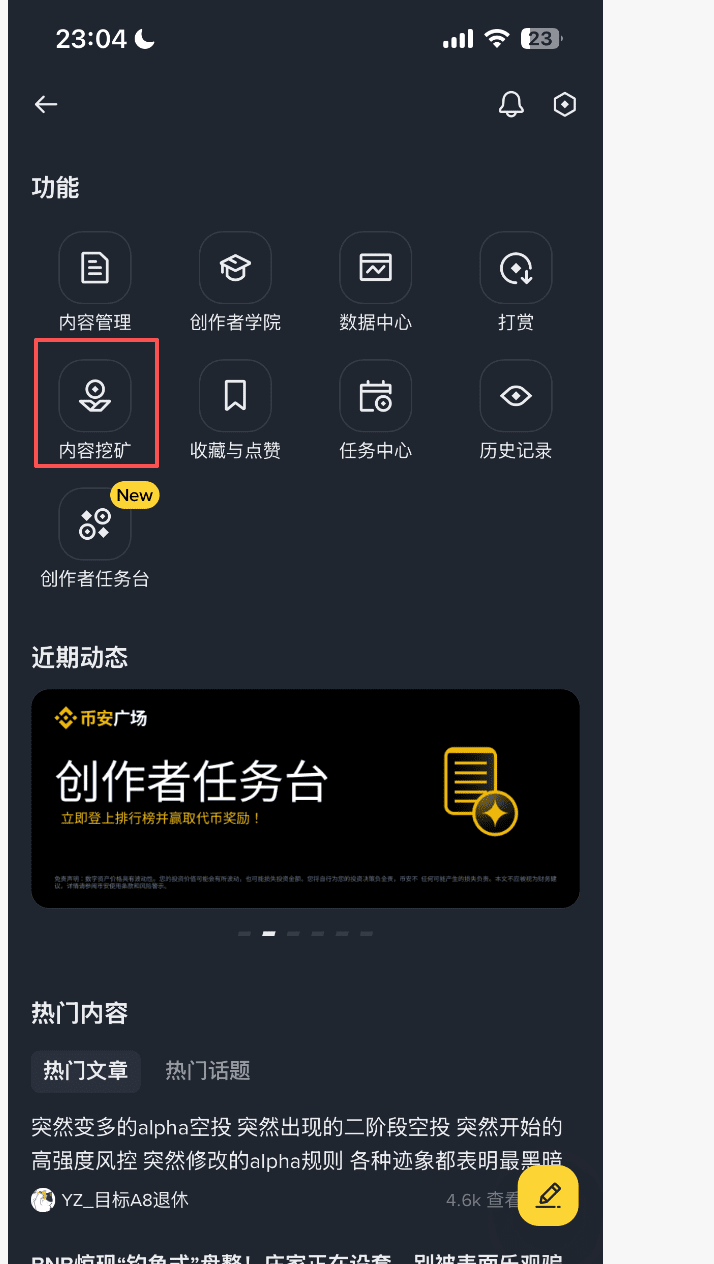This screenshot has height=1264, width=714.
Task: Open the notifications bell
Action: point(511,104)
